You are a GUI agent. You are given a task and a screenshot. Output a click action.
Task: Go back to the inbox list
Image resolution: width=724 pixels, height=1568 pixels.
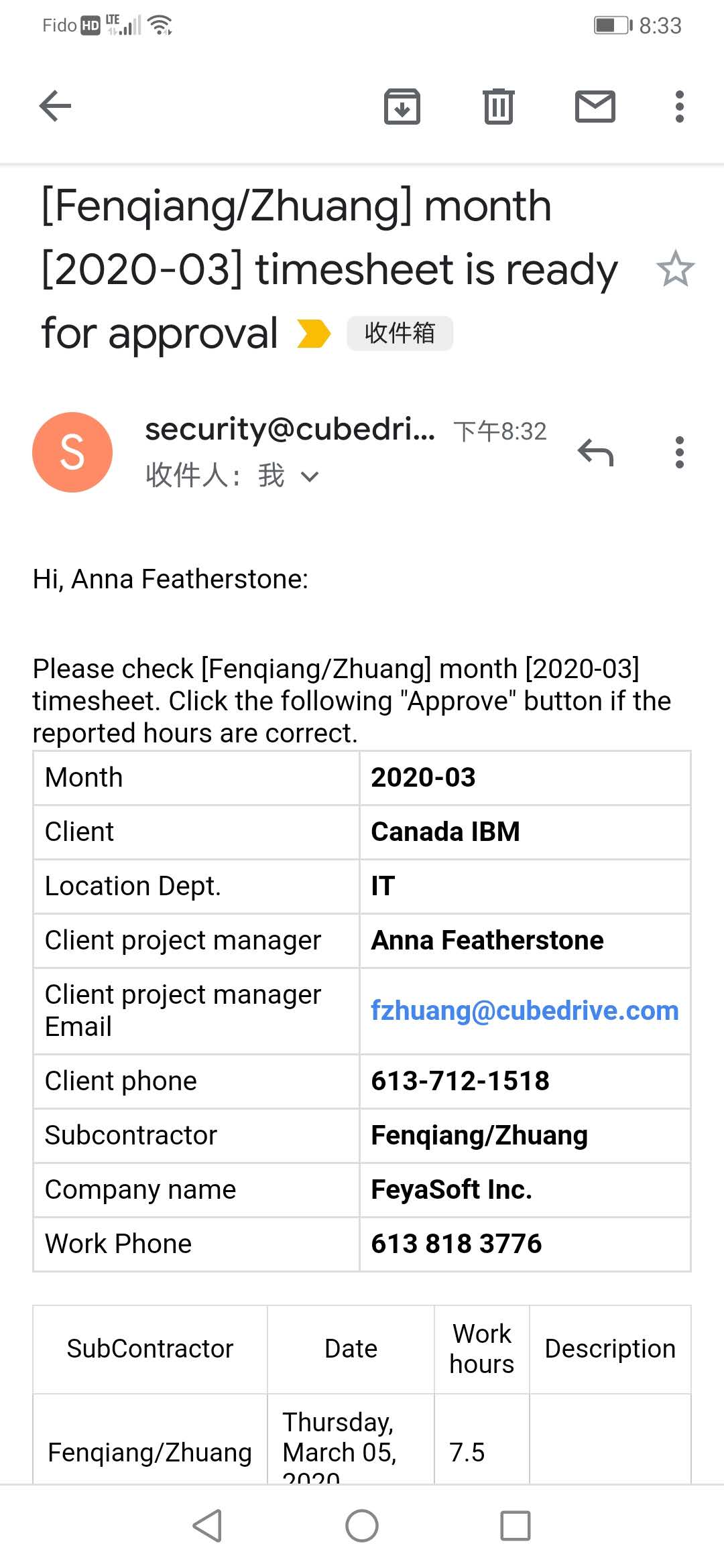coord(56,106)
